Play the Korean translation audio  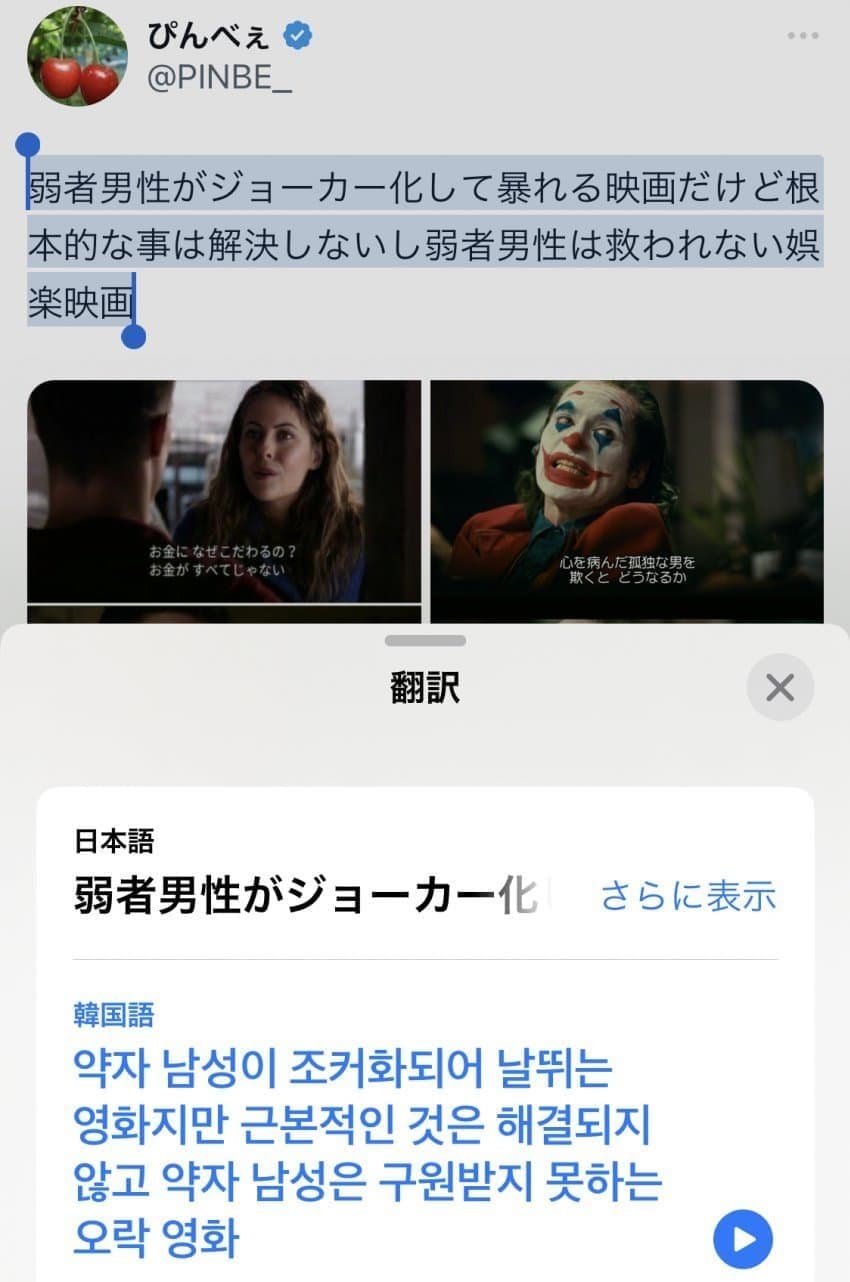(742, 1239)
